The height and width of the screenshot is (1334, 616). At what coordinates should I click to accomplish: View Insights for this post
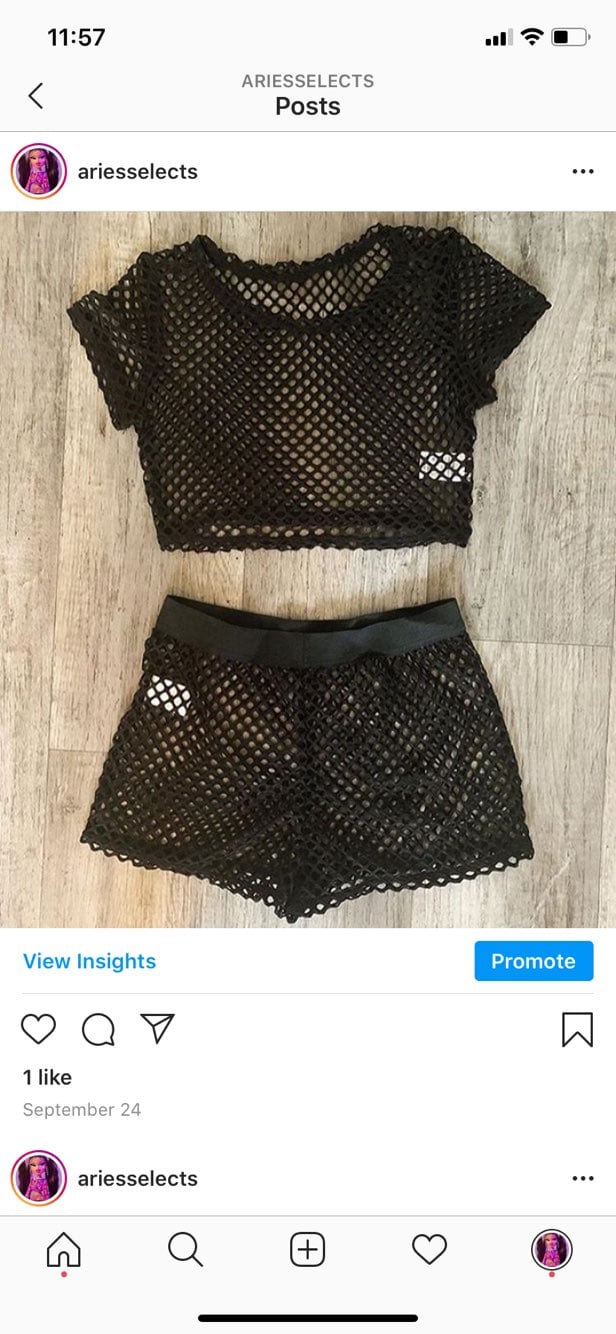pyautogui.click(x=90, y=961)
